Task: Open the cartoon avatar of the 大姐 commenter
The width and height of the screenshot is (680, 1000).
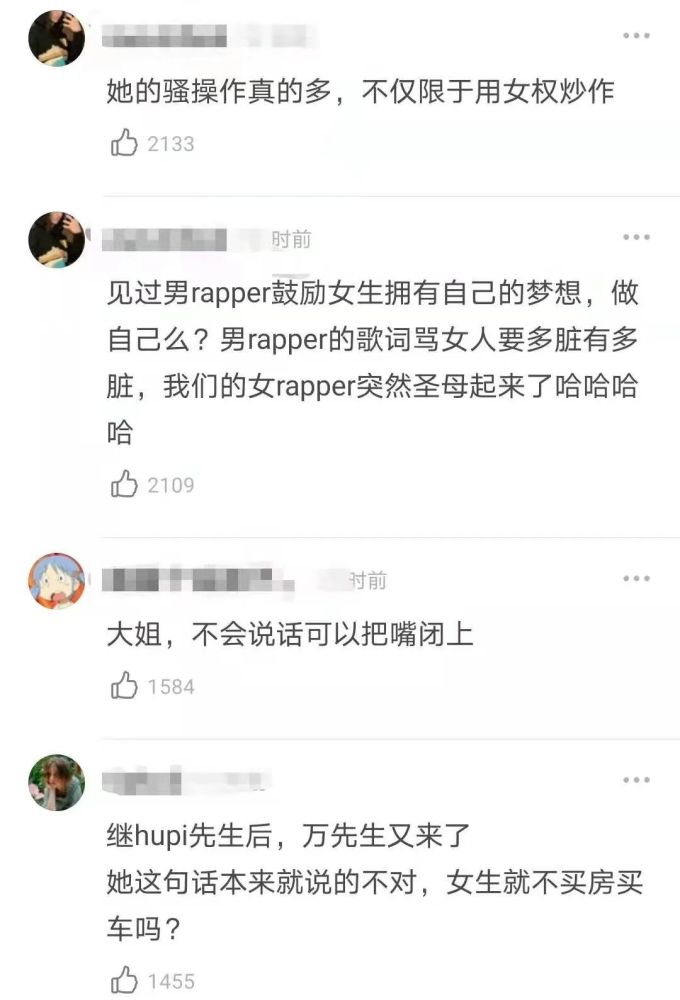Action: 57,581
